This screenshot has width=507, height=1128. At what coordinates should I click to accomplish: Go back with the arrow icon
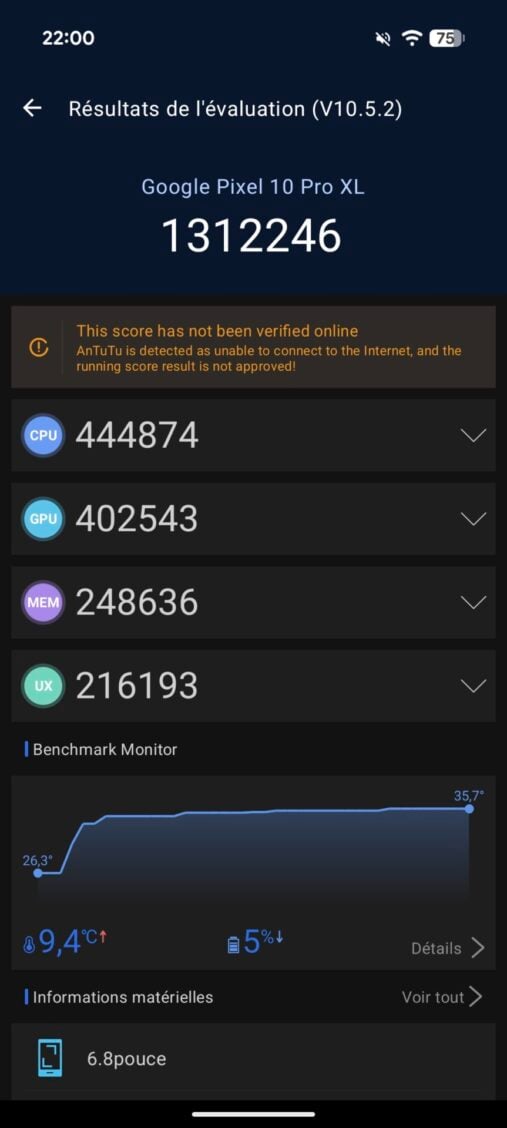[x=32, y=109]
